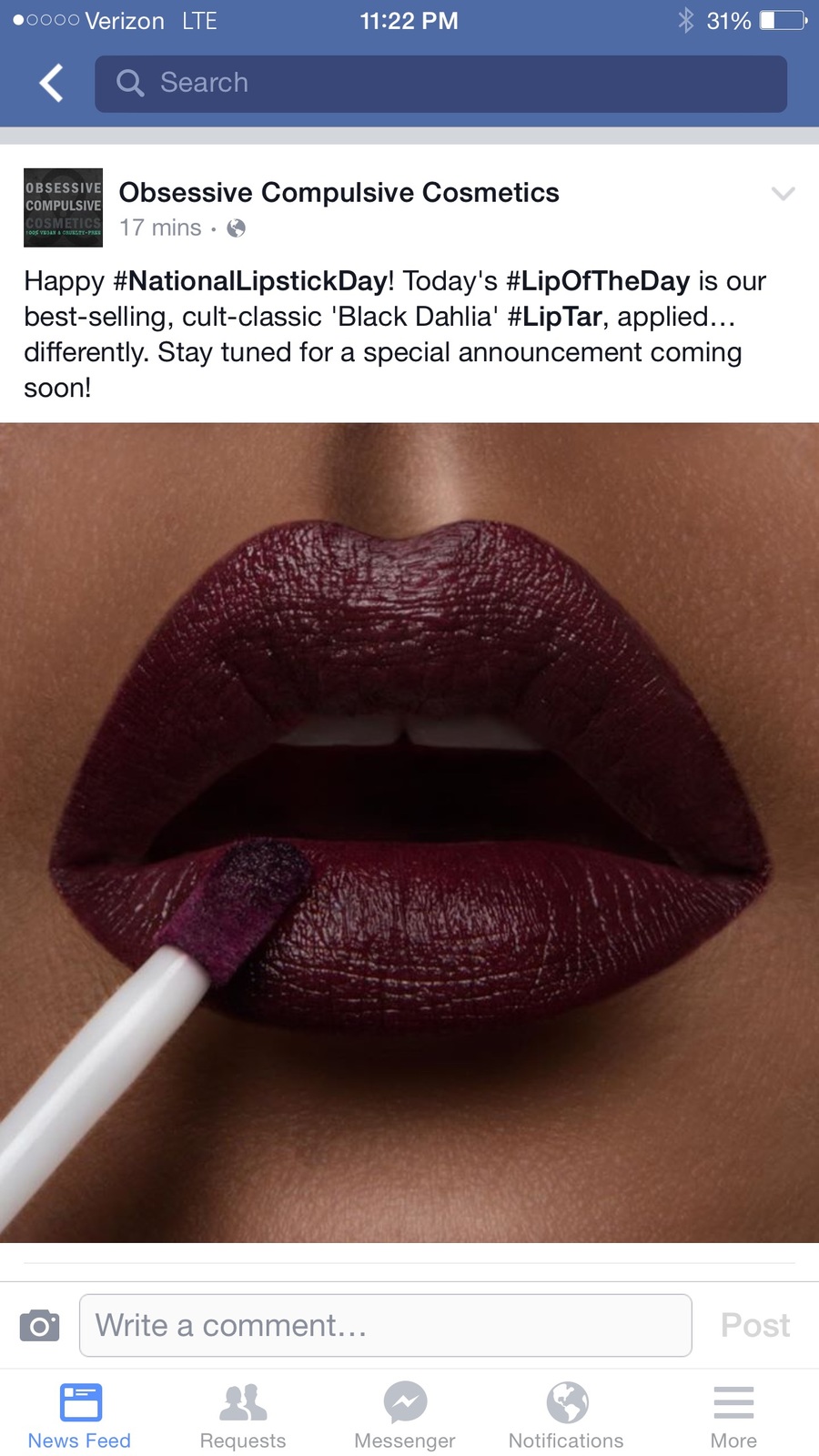This screenshot has width=819, height=1456.
Task: Tap the Search field
Action: (440, 84)
